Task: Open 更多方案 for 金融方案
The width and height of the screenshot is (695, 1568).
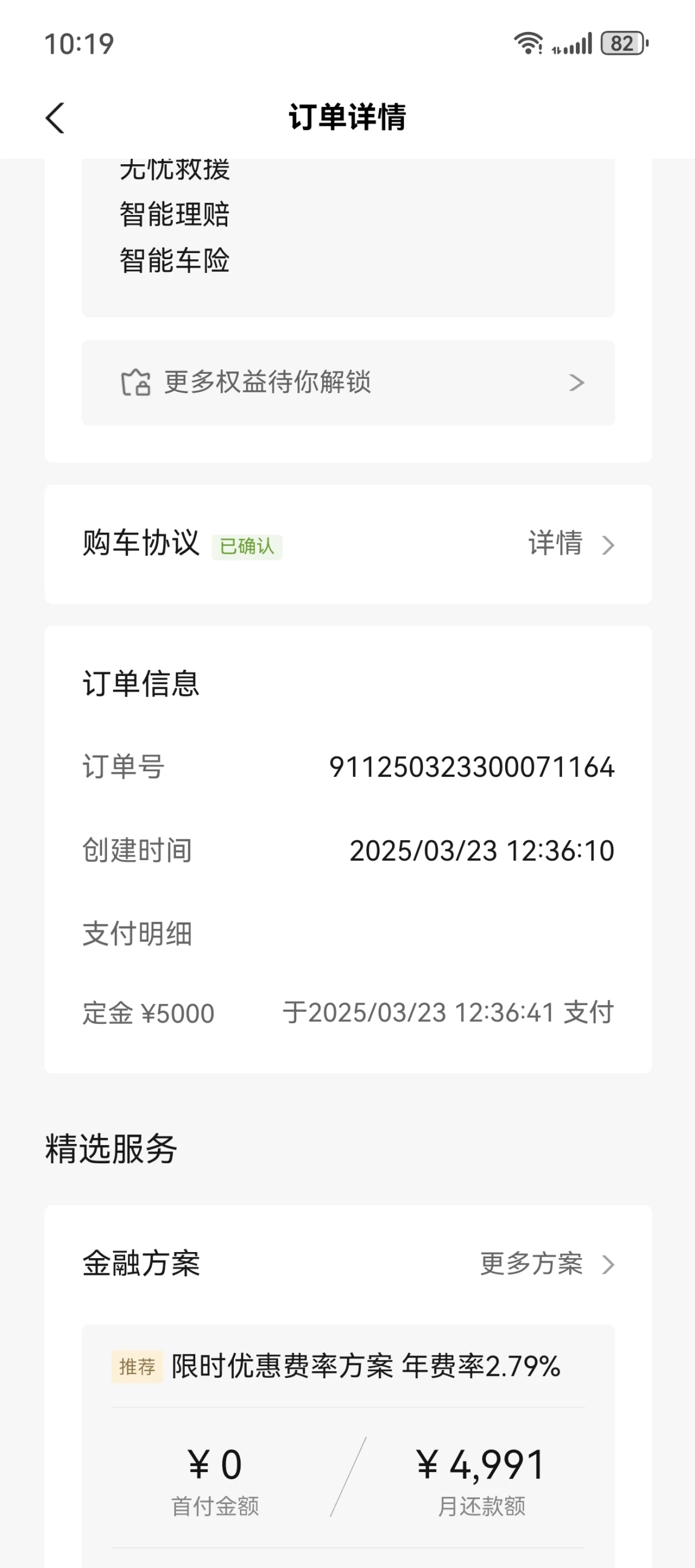Action: click(x=546, y=1264)
